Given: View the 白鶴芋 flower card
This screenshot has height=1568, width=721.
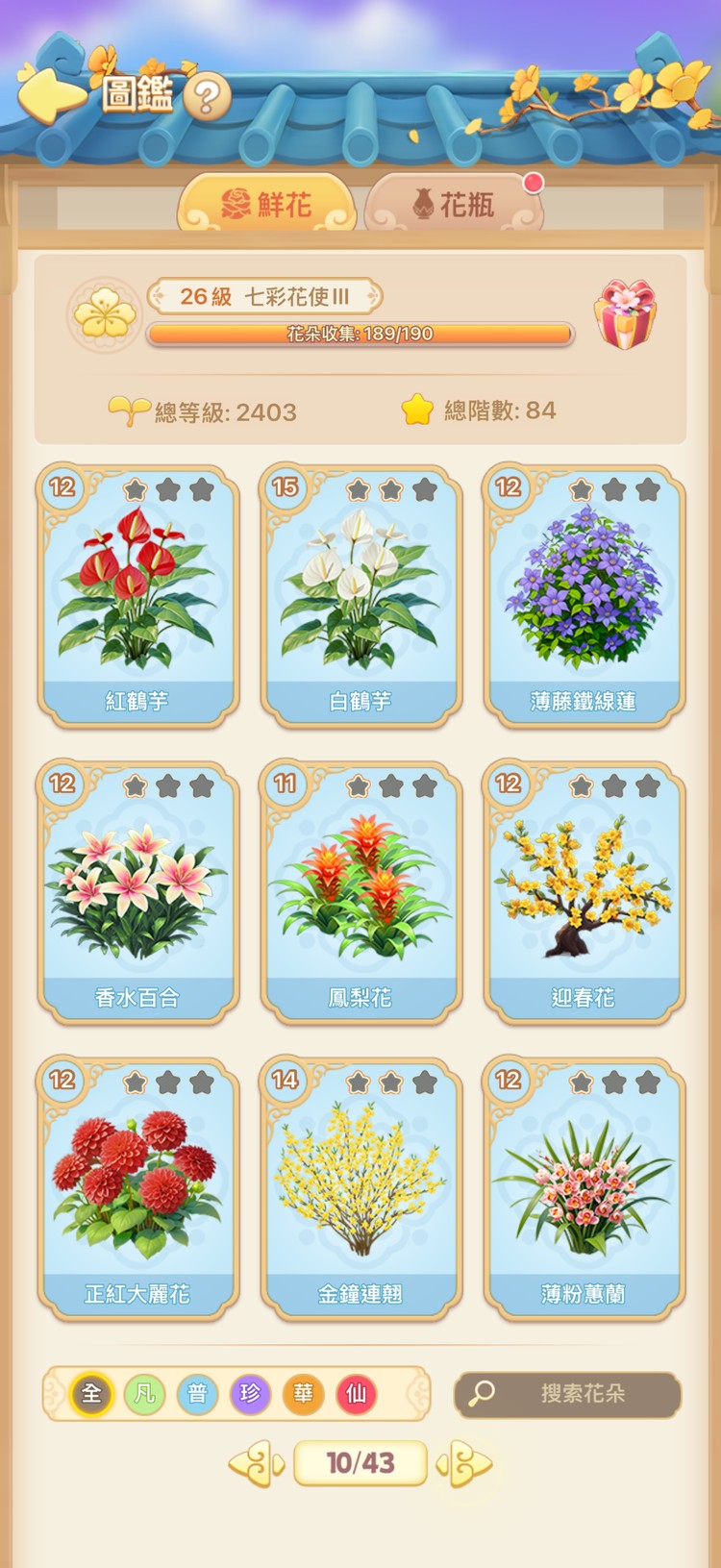Looking at the screenshot, I should pyautogui.click(x=360, y=596).
